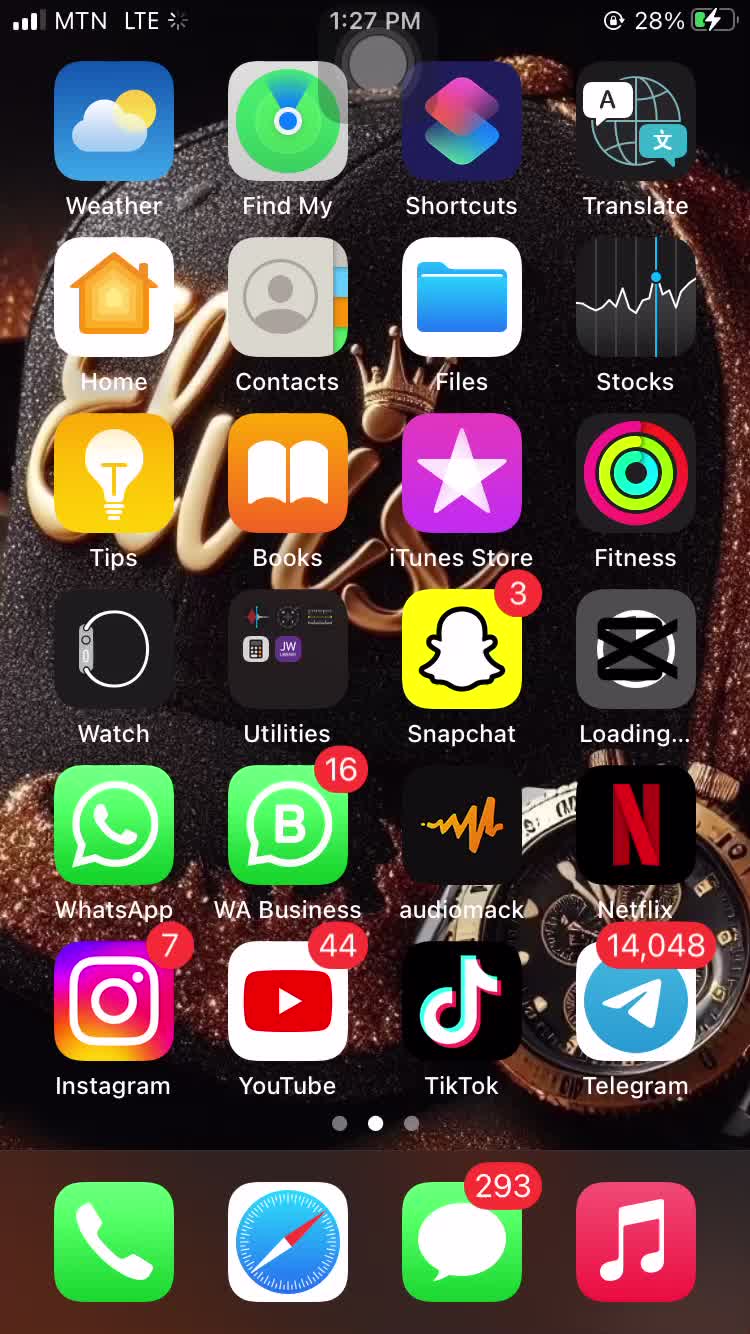Launch WhatsApp
This screenshot has width=750, height=1334.
click(114, 825)
